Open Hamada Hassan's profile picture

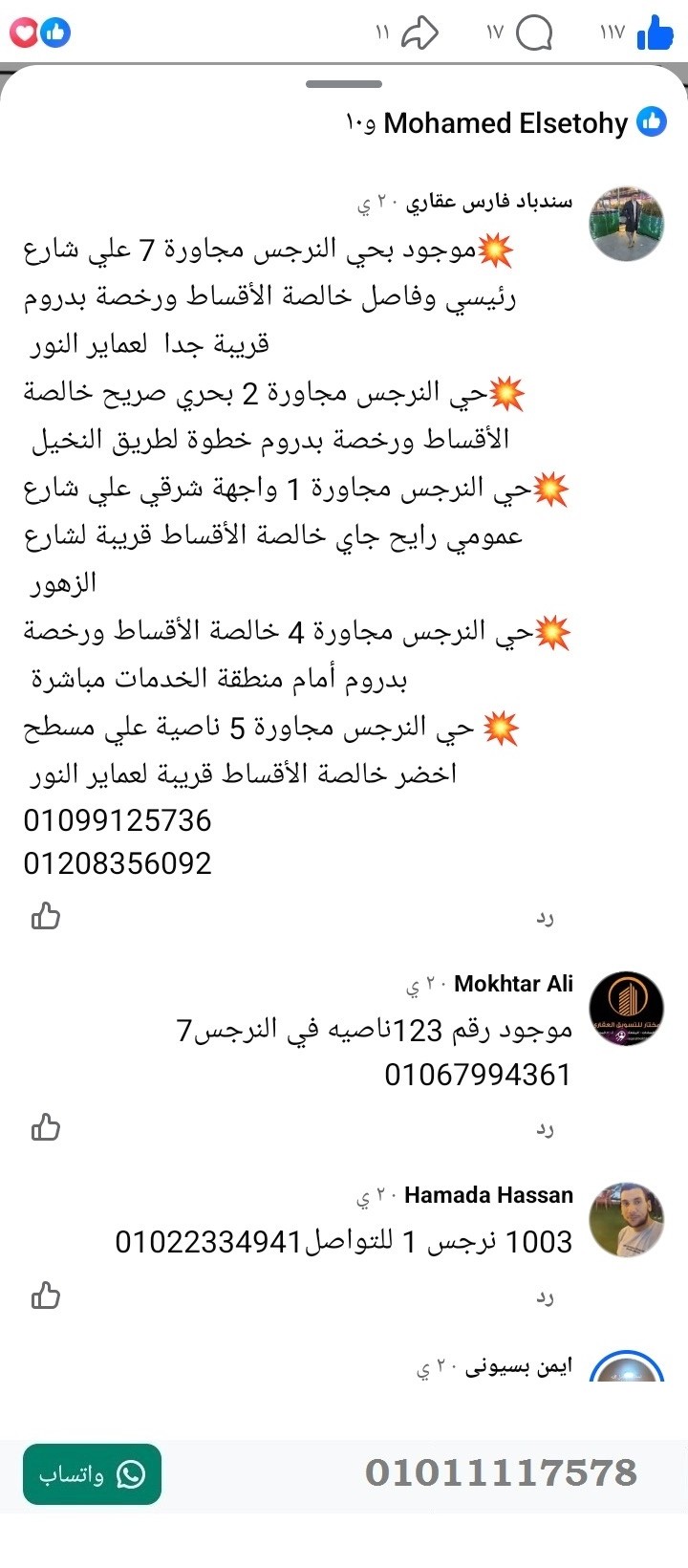(x=626, y=1221)
